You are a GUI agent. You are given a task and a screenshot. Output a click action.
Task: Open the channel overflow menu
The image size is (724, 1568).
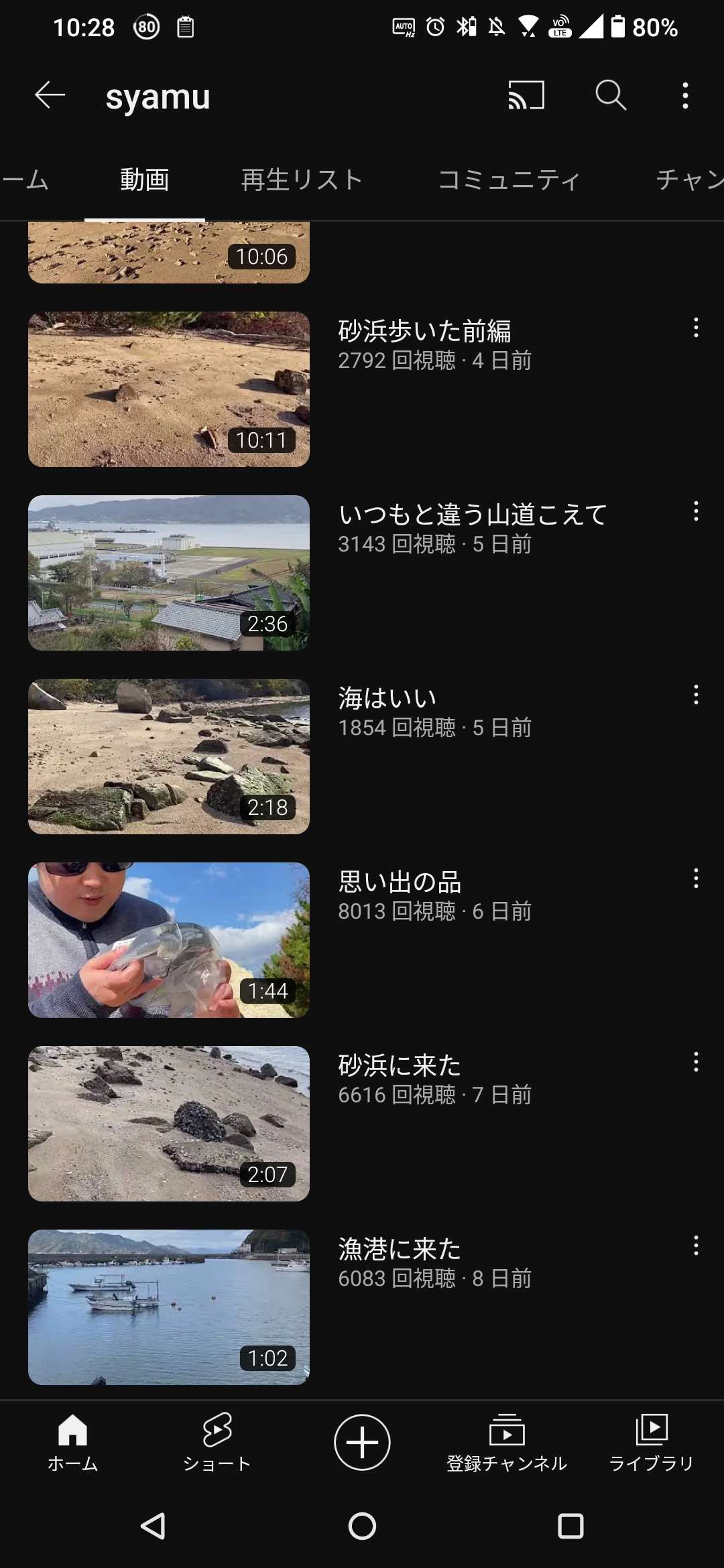[x=684, y=96]
